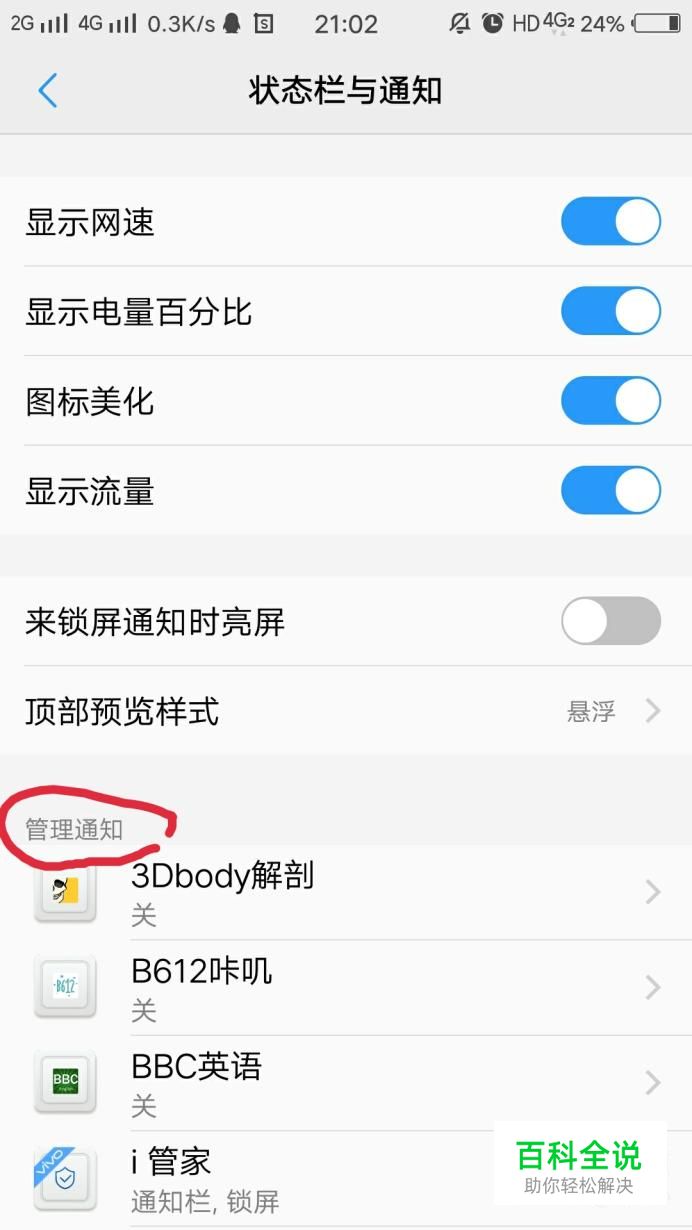Open BBC英语 notification settings

[346, 1083]
